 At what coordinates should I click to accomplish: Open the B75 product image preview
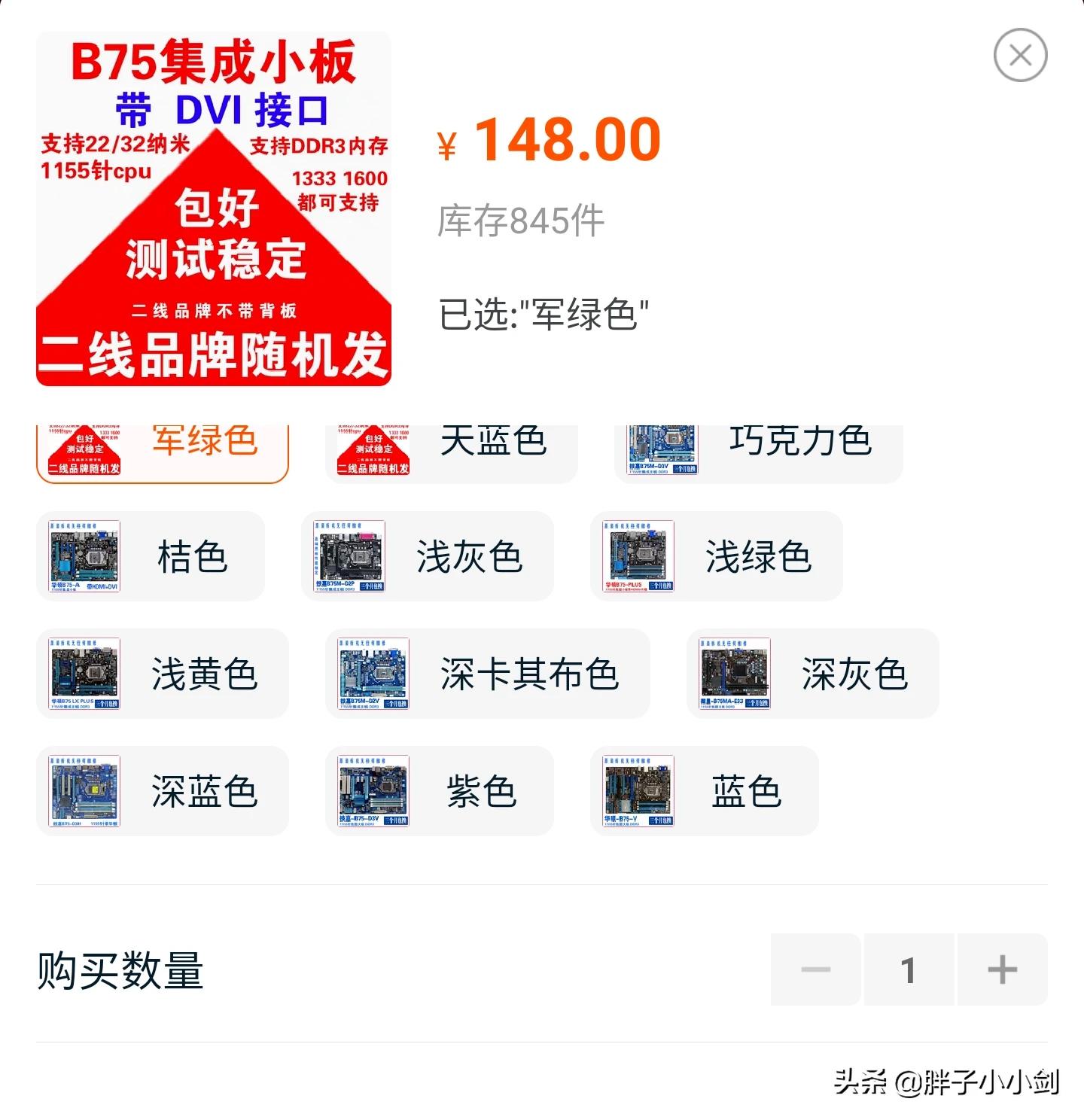(x=214, y=209)
